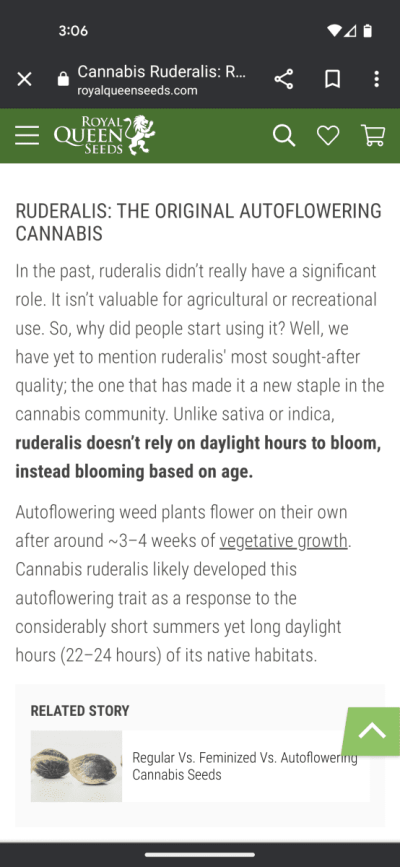400x867 pixels.
Task: Go to Royal Queen Seeds homepage logo
Action: pos(105,135)
